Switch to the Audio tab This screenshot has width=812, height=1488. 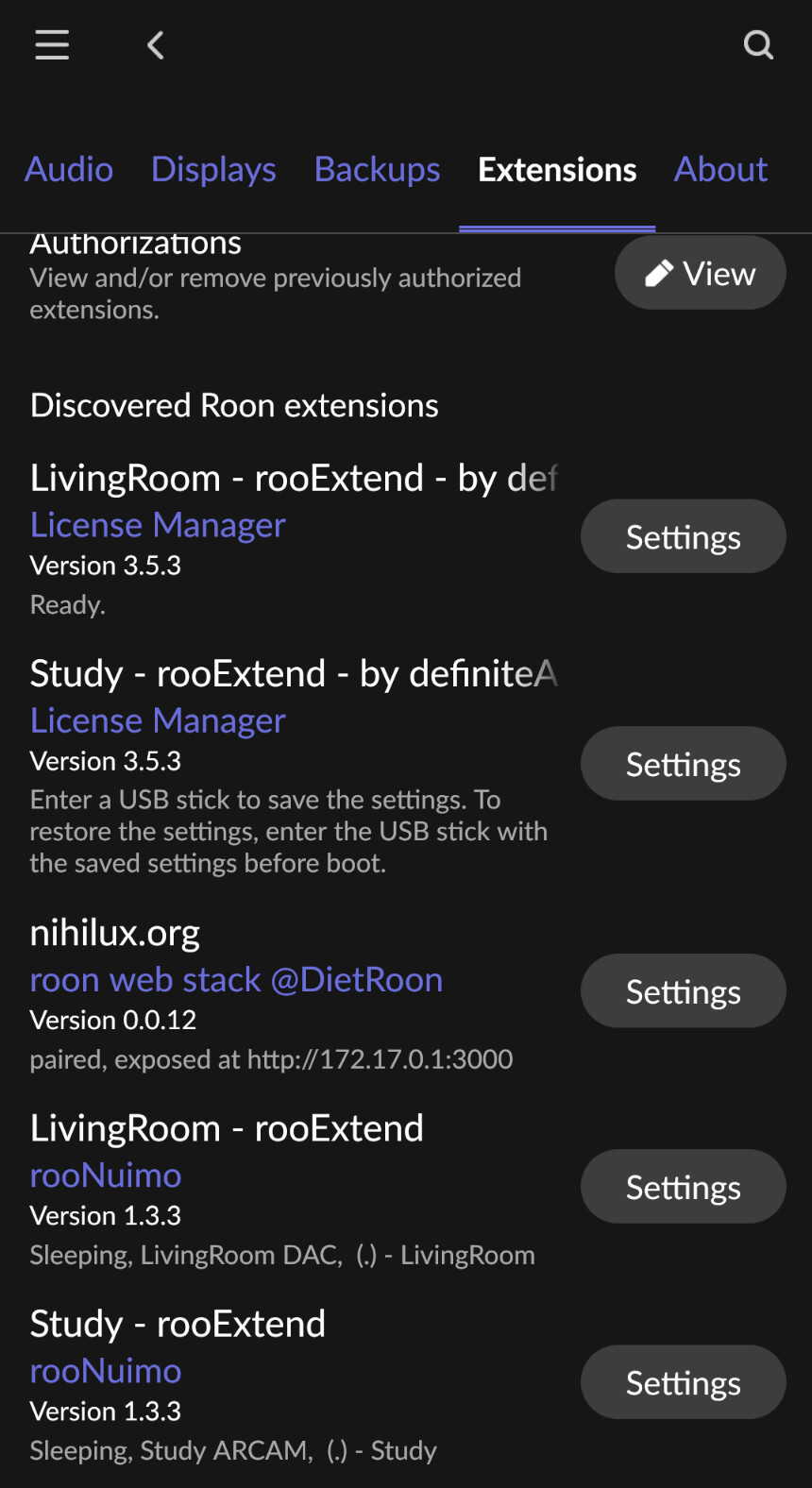(x=69, y=170)
